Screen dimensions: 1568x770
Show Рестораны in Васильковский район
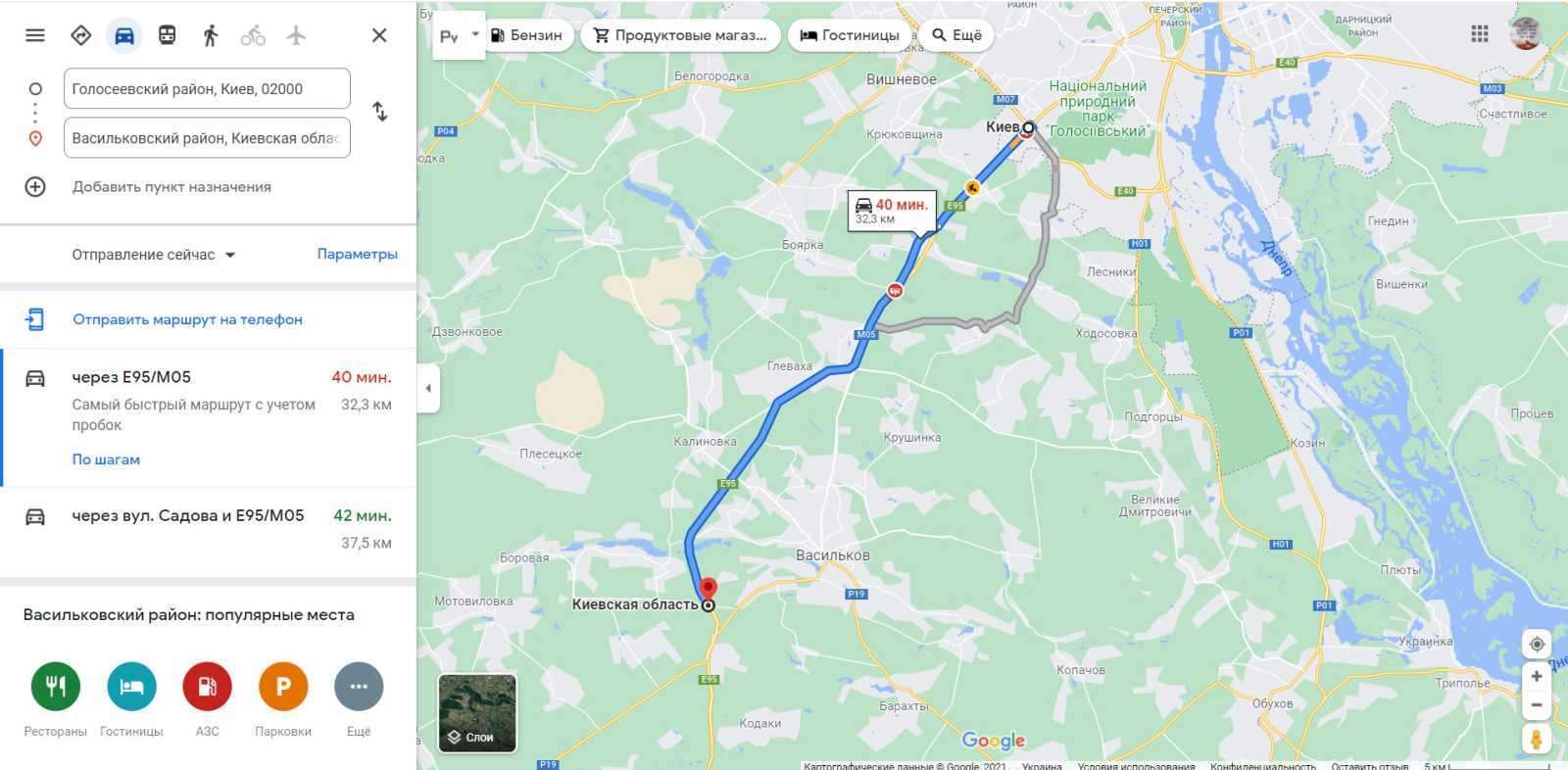click(x=56, y=687)
